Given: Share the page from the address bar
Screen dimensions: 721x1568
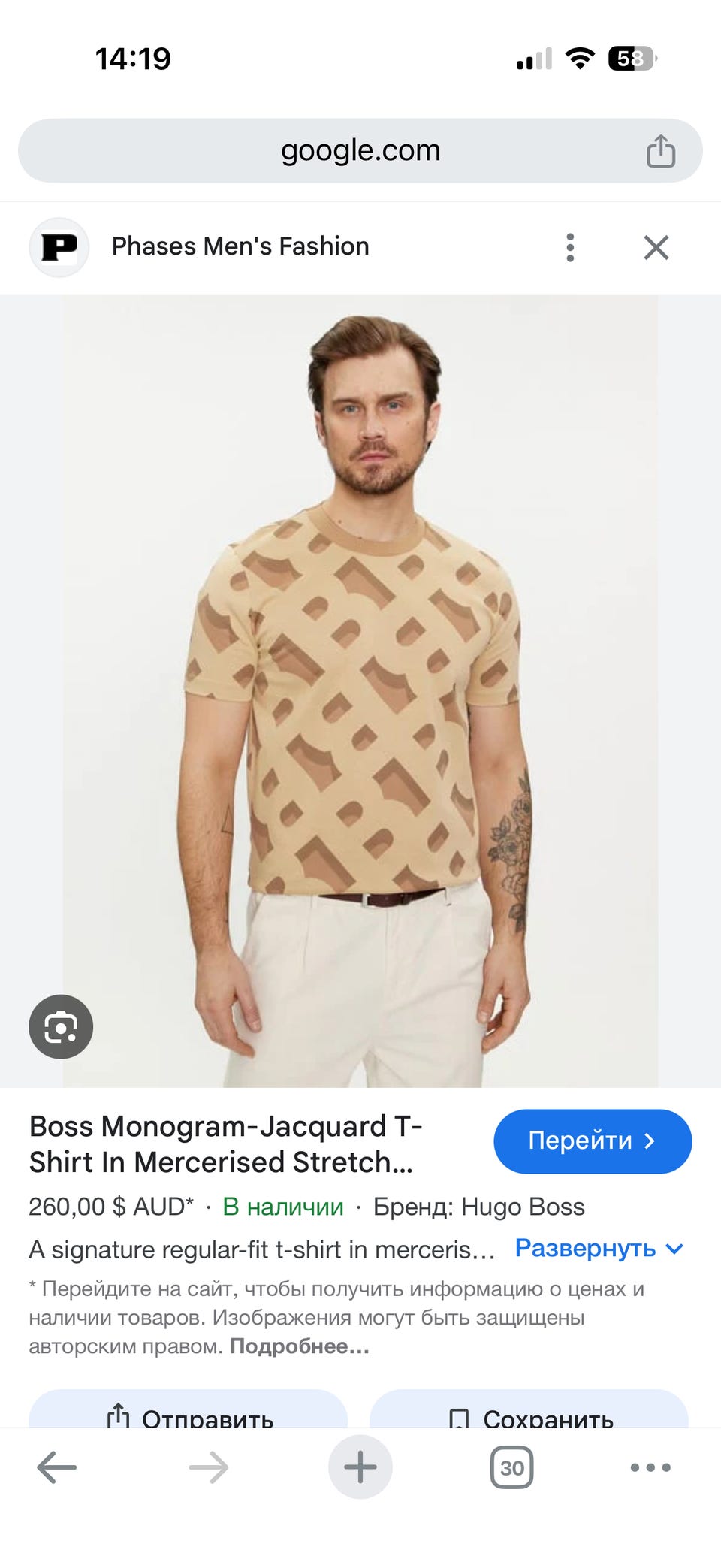Looking at the screenshot, I should (661, 151).
